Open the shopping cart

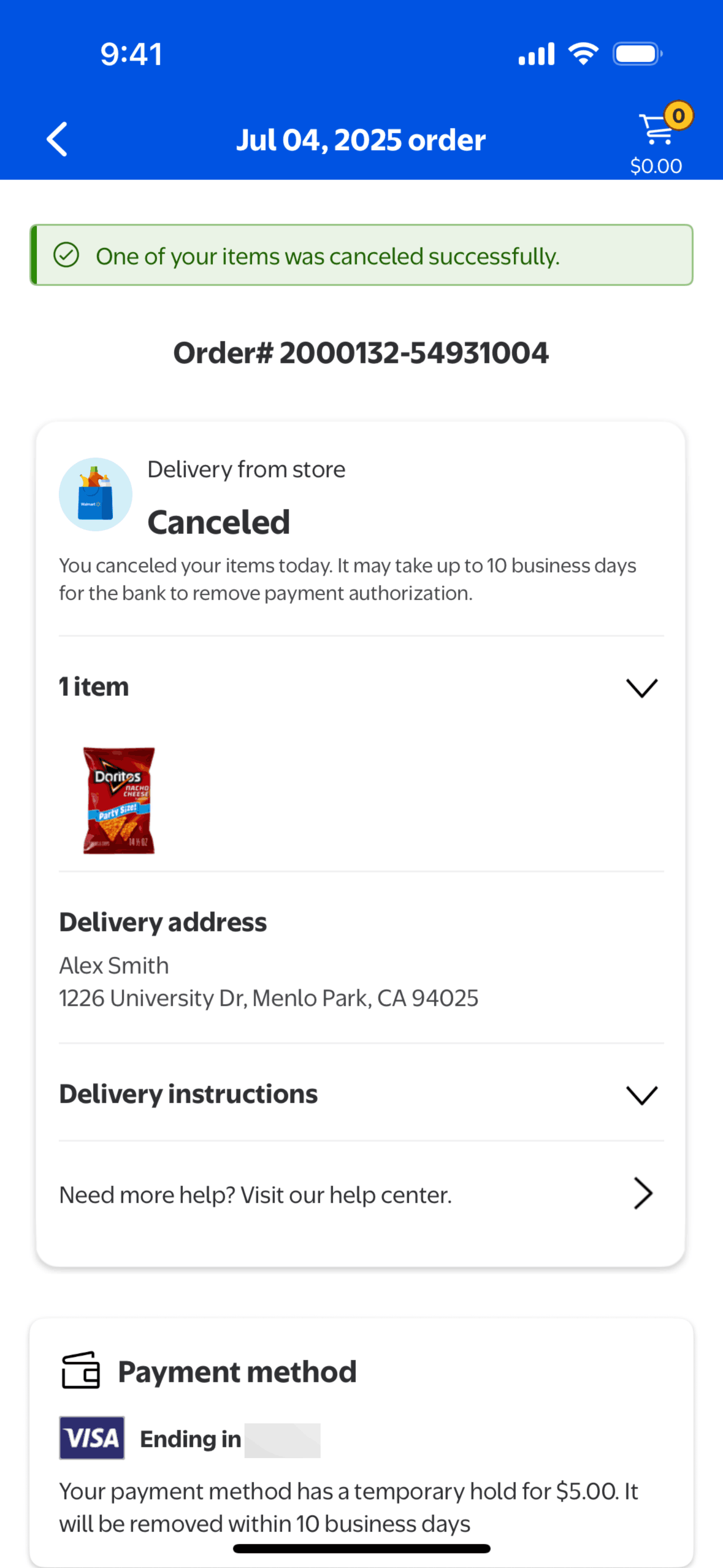click(657, 139)
